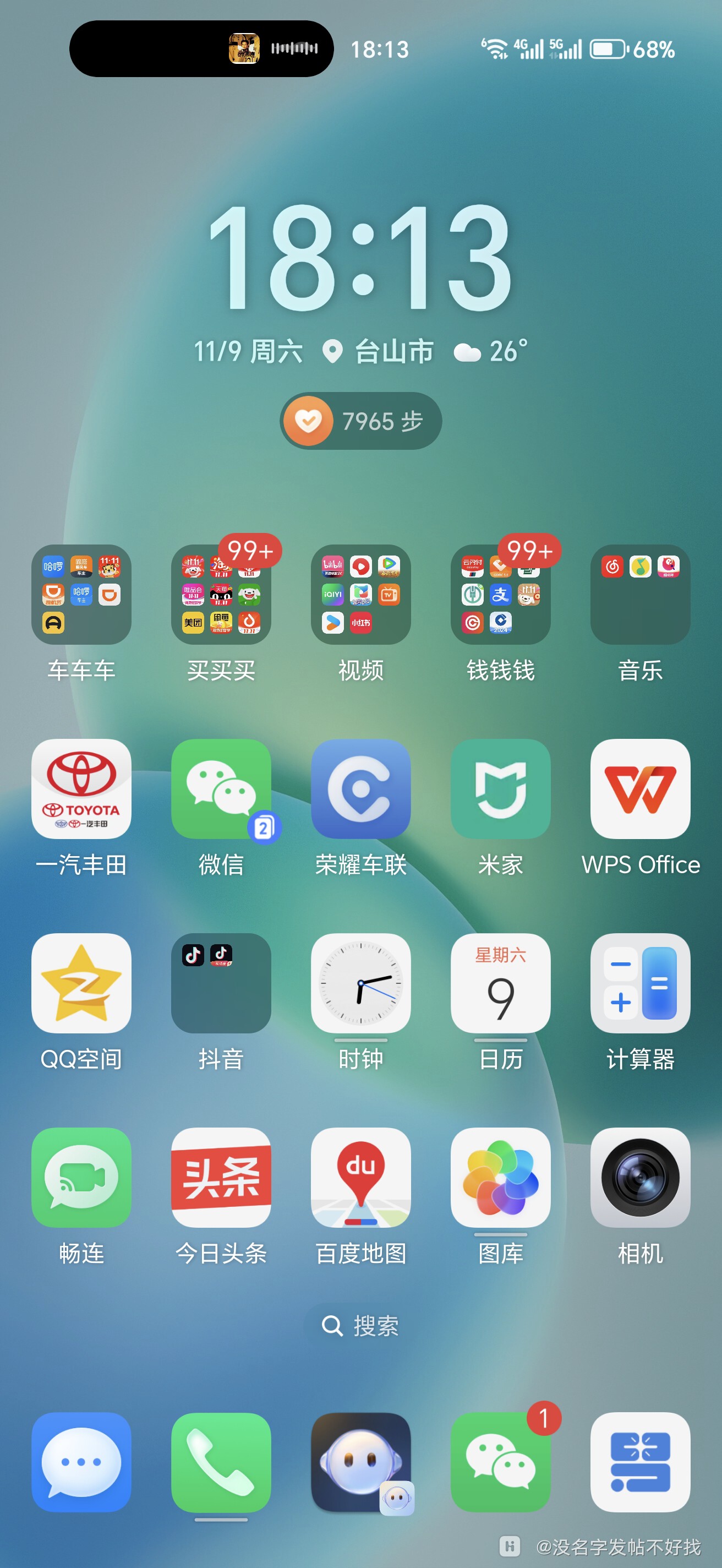Image resolution: width=722 pixels, height=1568 pixels.
Task: Open the 米家 app
Action: [500, 789]
